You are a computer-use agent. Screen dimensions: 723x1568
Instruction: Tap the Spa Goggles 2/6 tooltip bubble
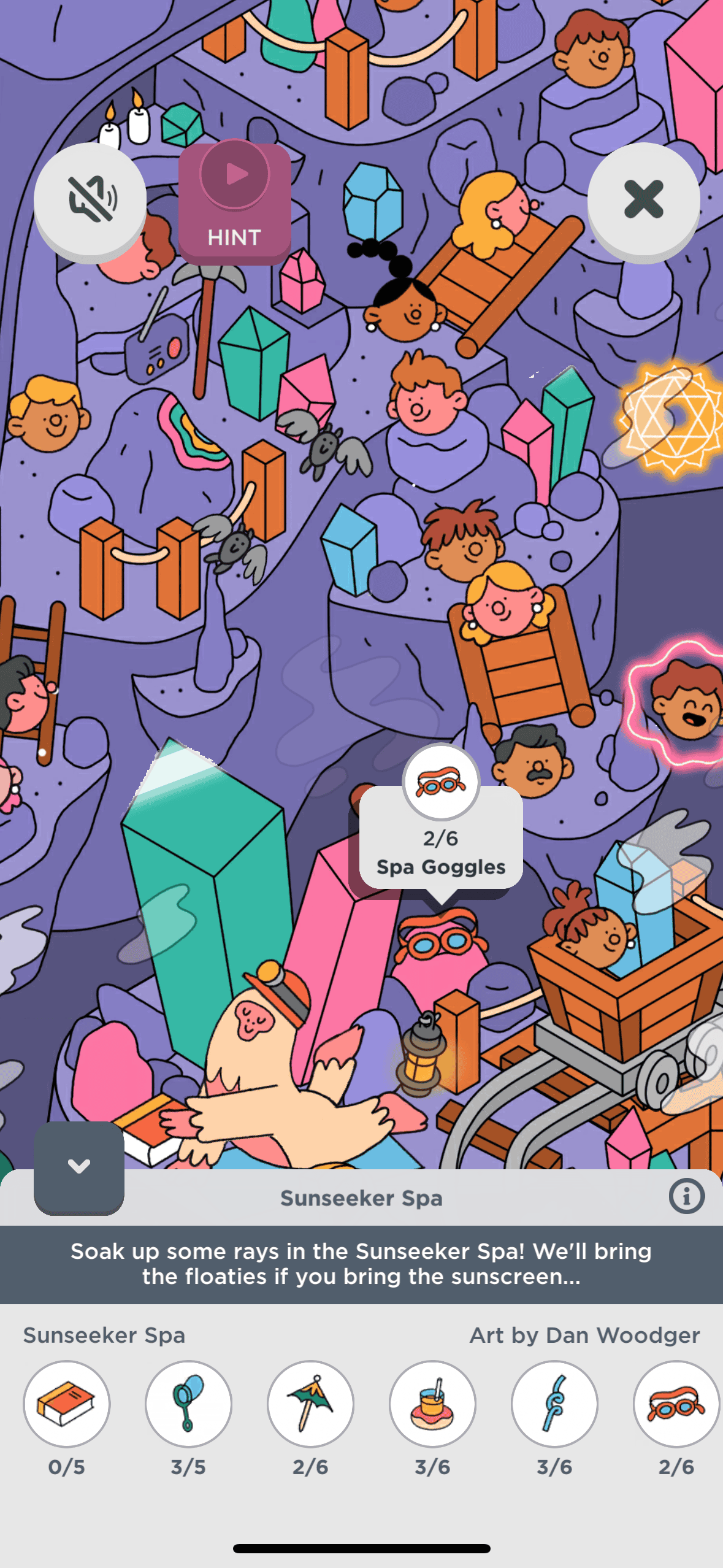pos(441,839)
